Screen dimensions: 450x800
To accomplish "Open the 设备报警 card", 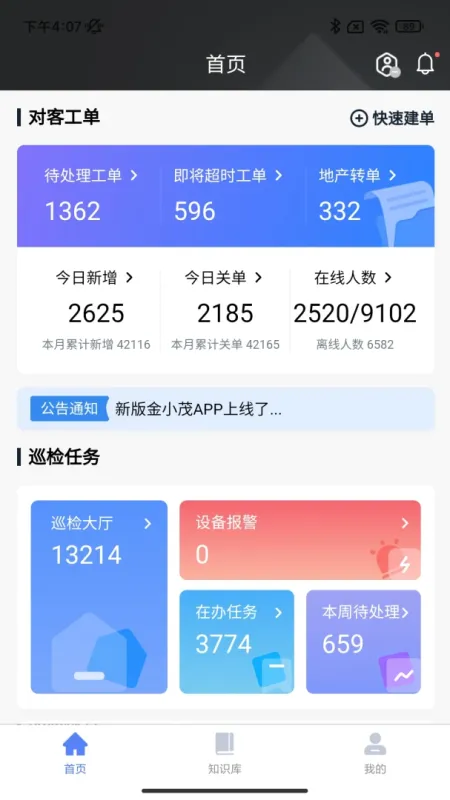I will (300, 540).
